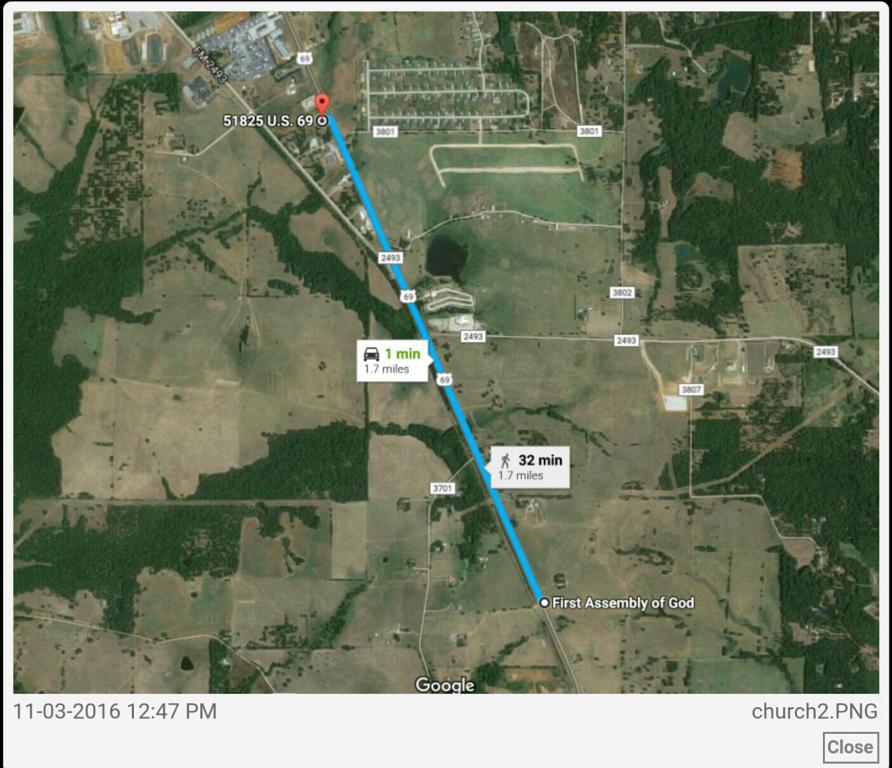Viewport: 892px width, 768px height.
Task: Close the church2.PNG image viewer
Action: 850,746
